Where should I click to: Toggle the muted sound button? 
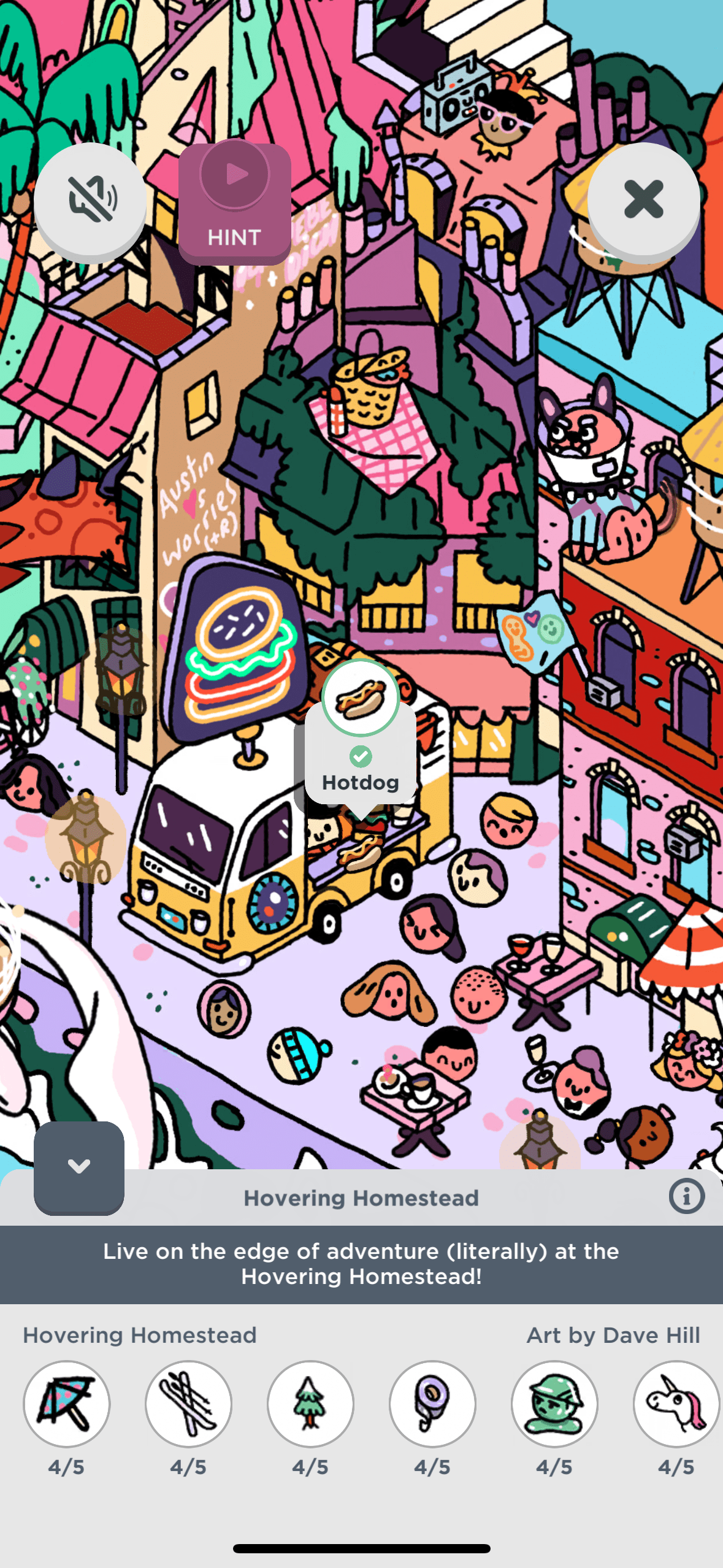(90, 200)
